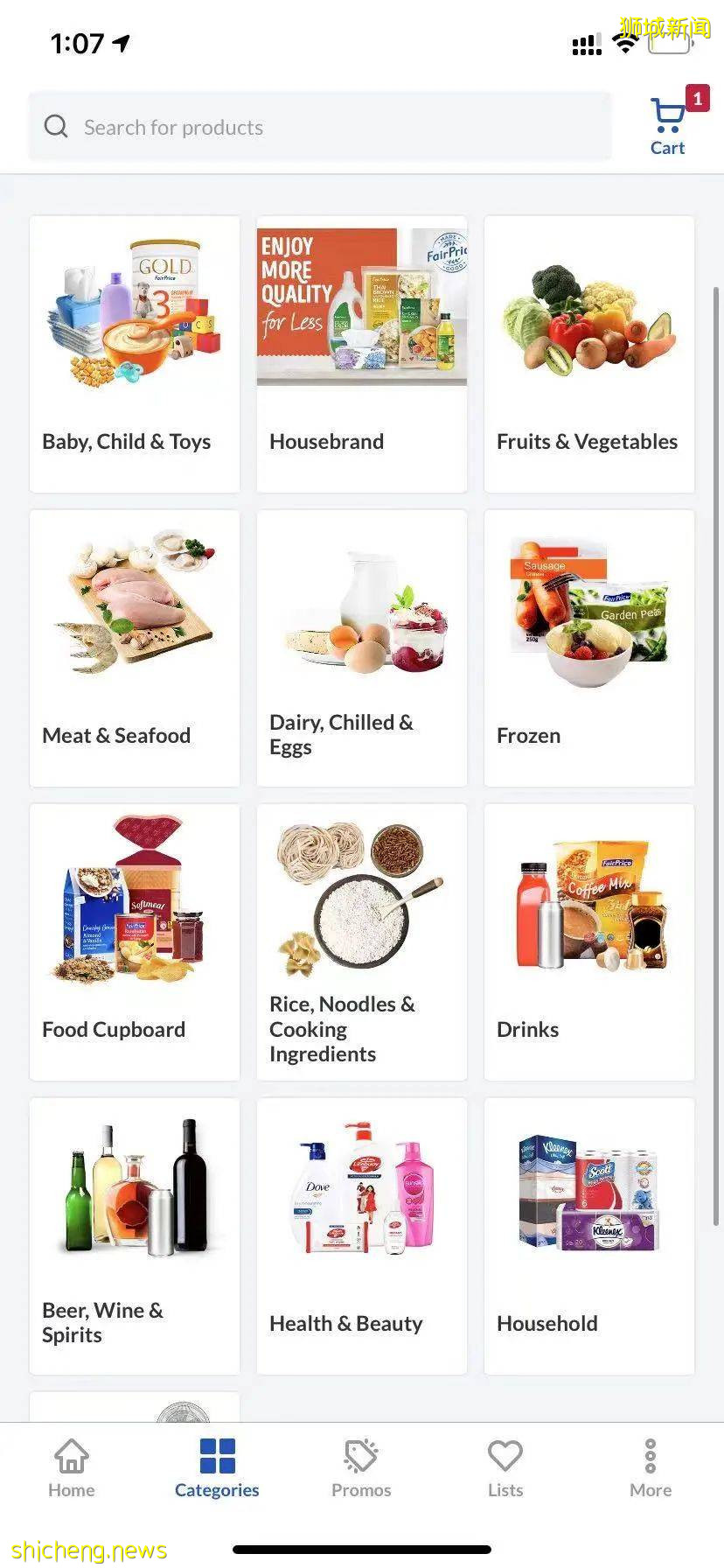724x1568 pixels.
Task: Open the Household category
Action: point(589,1236)
